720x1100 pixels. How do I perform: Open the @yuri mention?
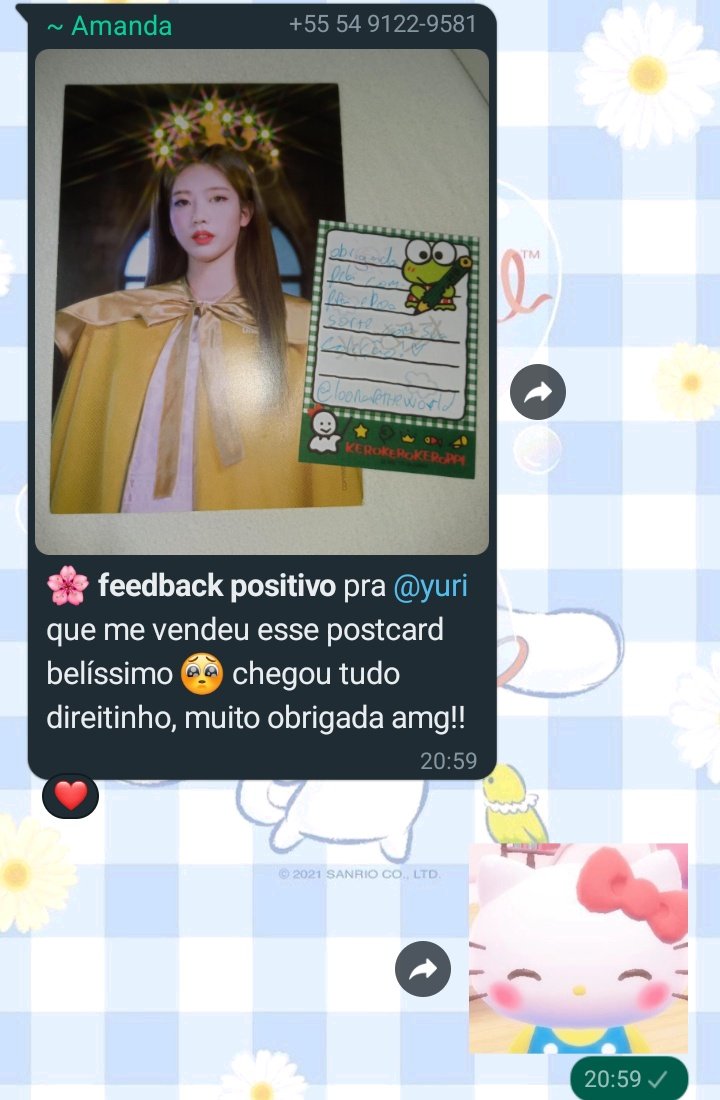[x=431, y=586]
